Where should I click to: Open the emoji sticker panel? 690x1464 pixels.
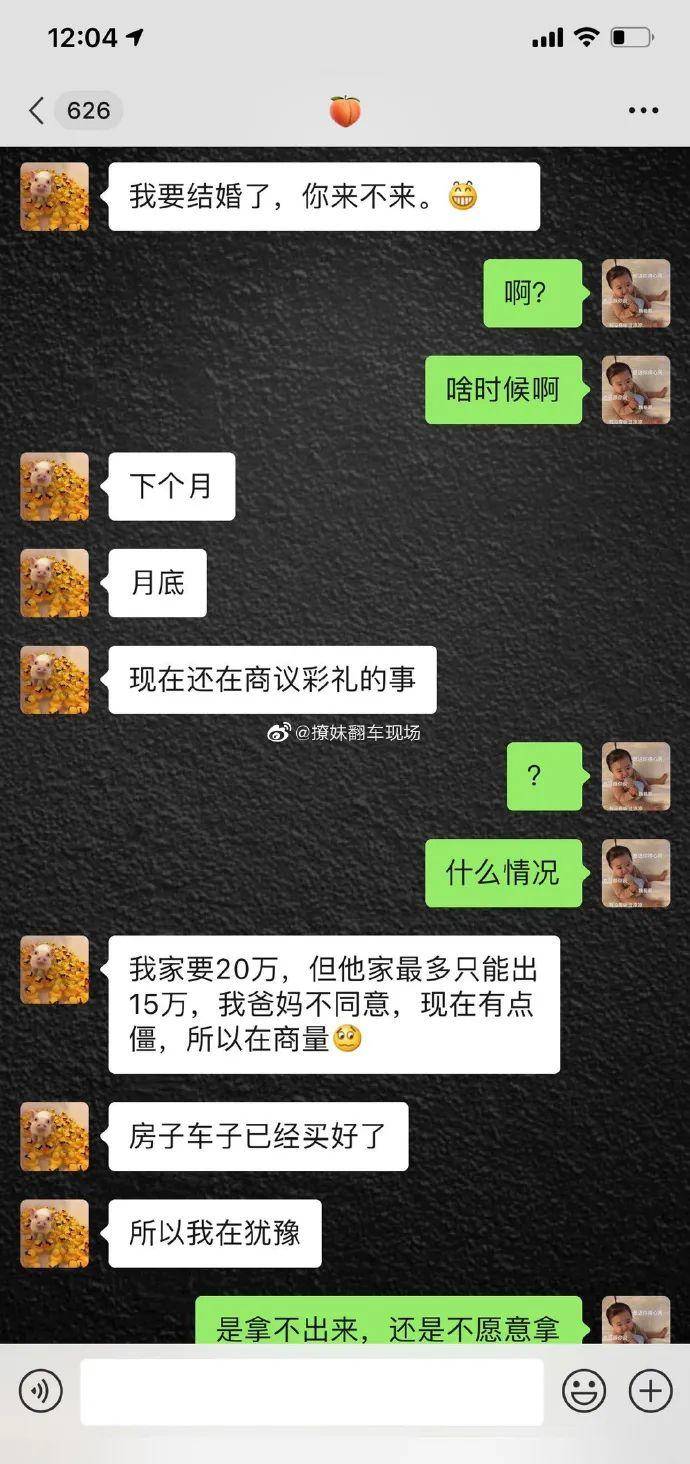(584, 1391)
